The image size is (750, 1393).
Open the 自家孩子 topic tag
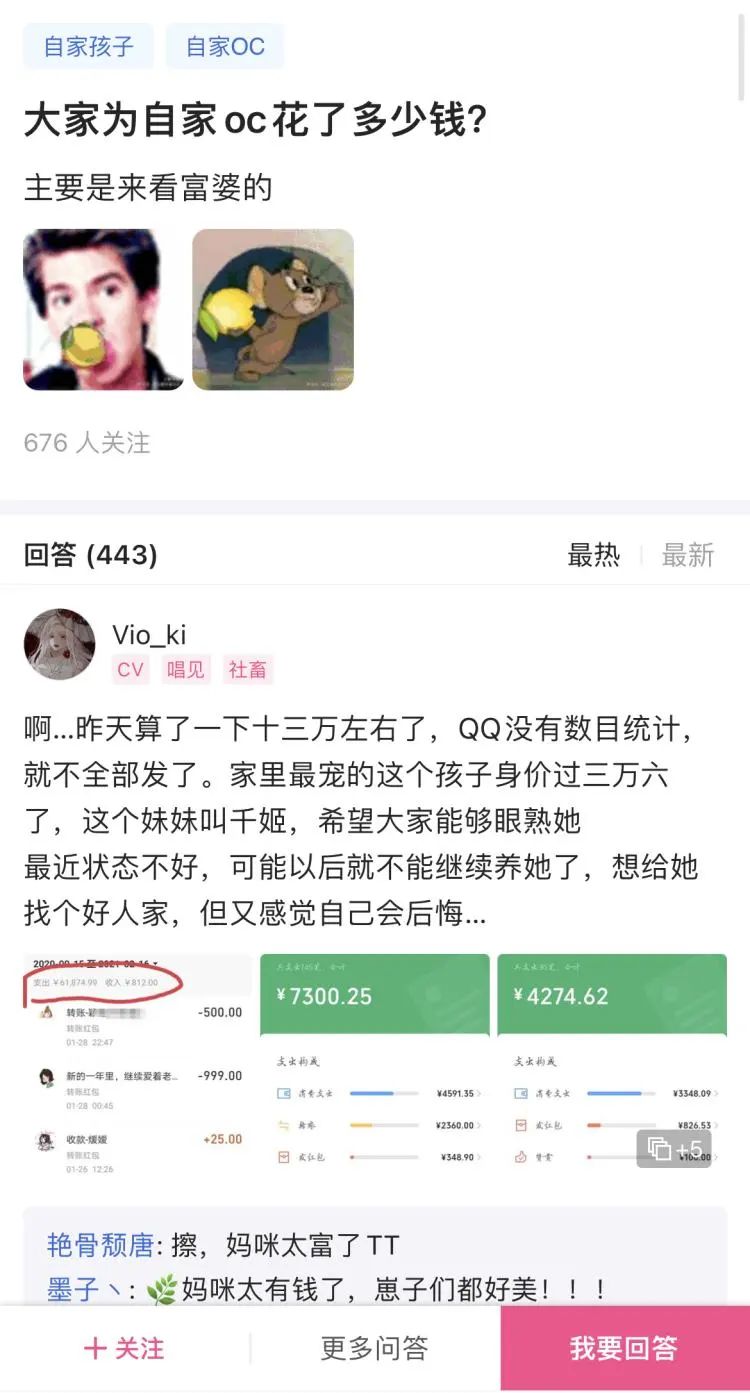[88, 47]
